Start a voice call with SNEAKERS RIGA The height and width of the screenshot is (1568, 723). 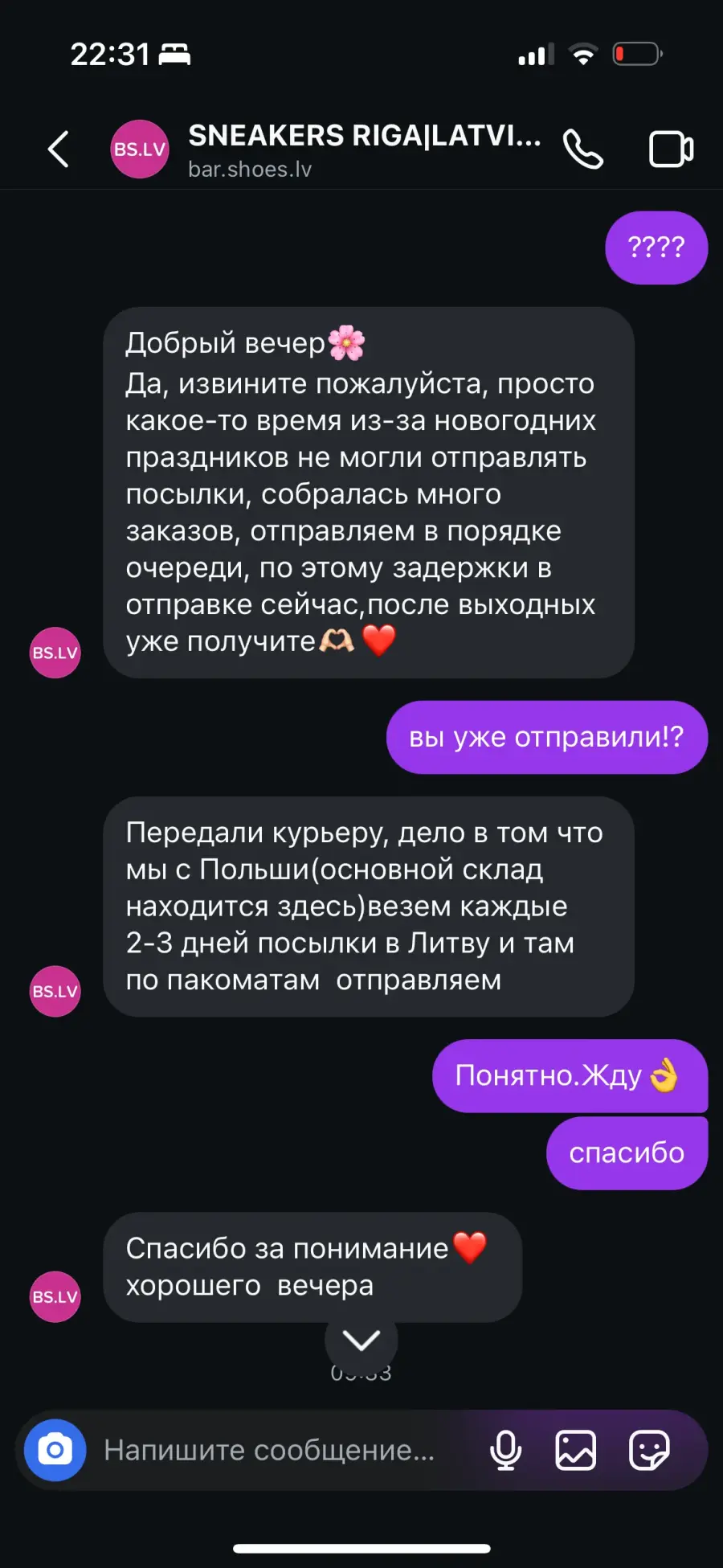coord(582,149)
